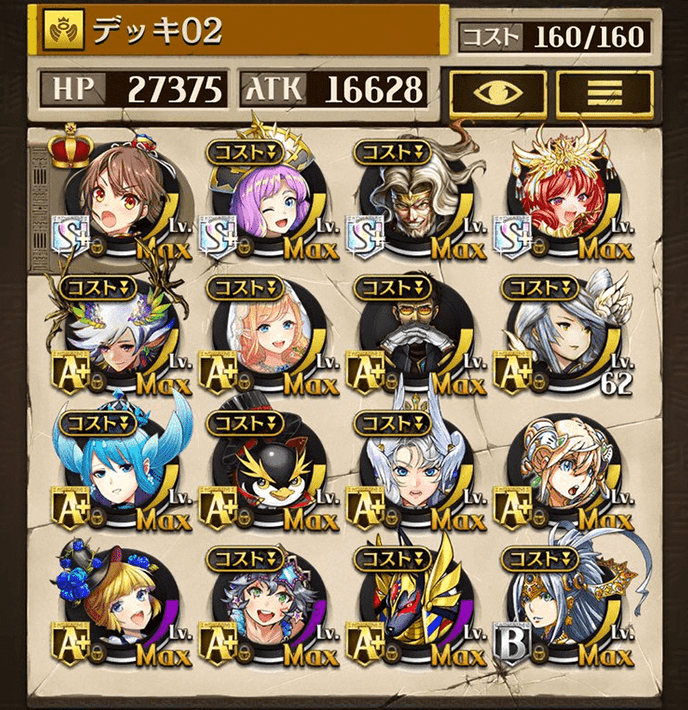Open the hamburger list menu button
Viewport: 688px width, 710px height.
[604, 92]
